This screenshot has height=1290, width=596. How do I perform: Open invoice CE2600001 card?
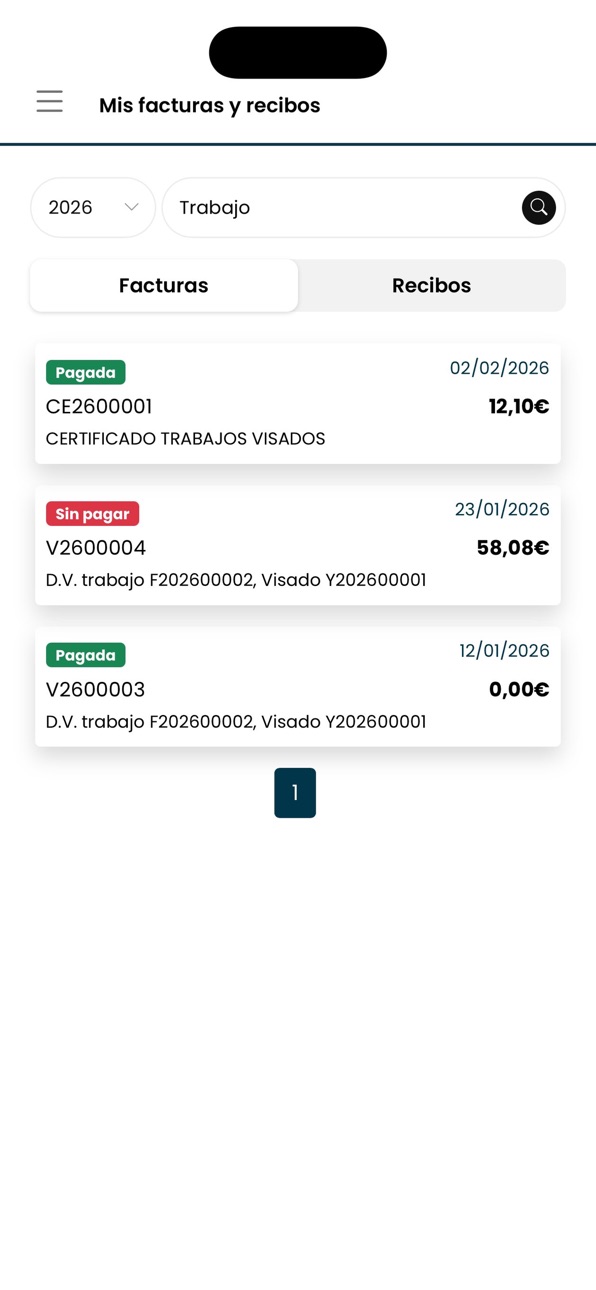298,403
